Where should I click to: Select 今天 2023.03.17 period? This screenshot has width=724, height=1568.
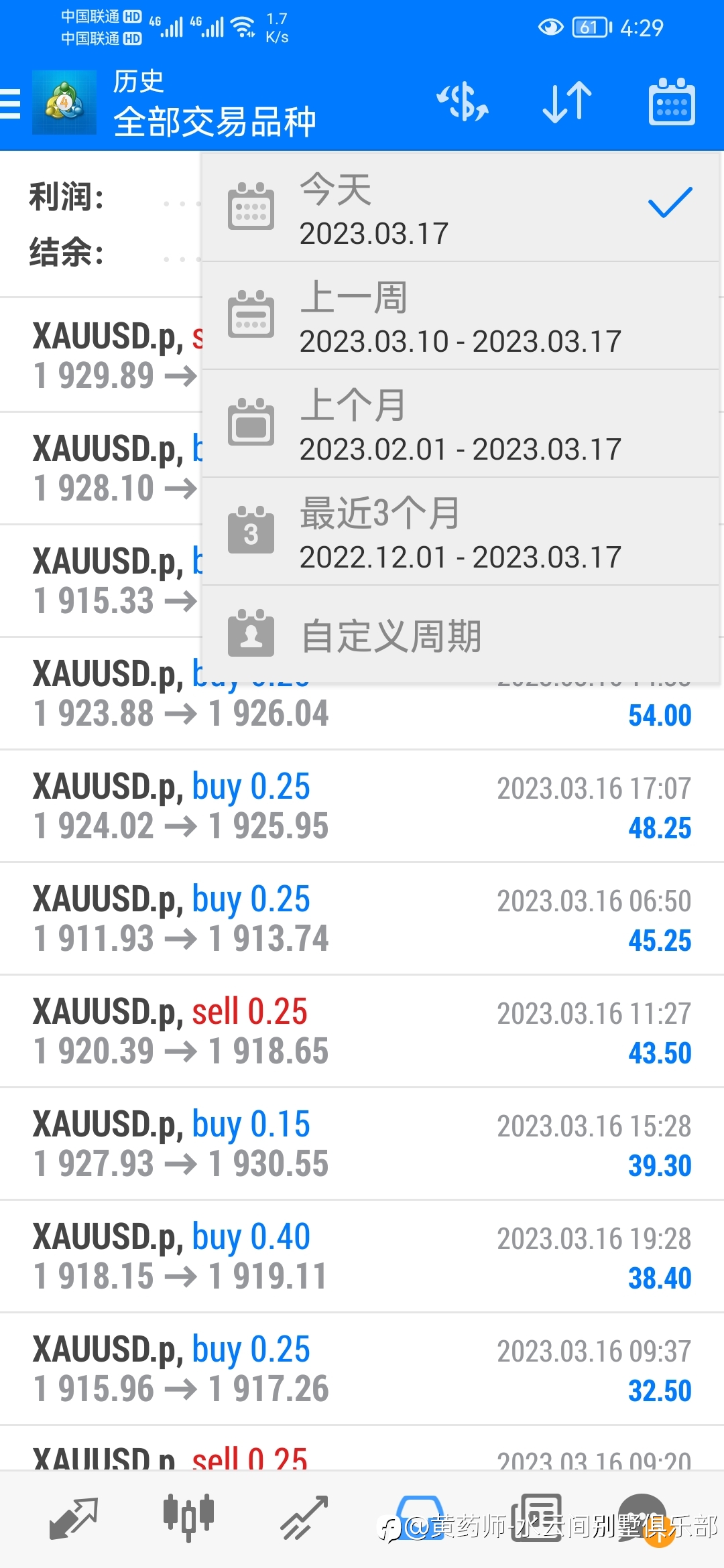[x=460, y=208]
